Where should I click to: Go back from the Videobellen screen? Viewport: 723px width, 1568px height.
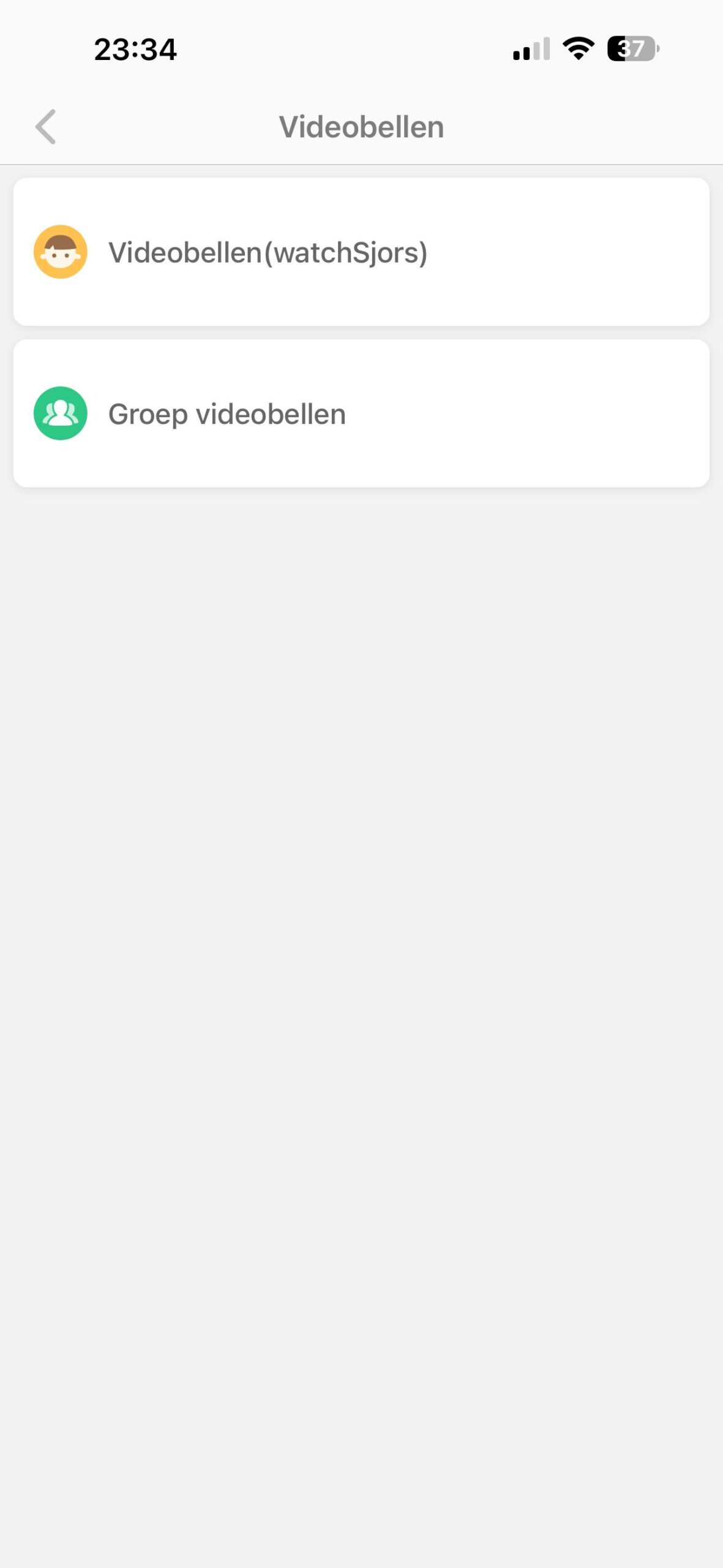coord(46,127)
